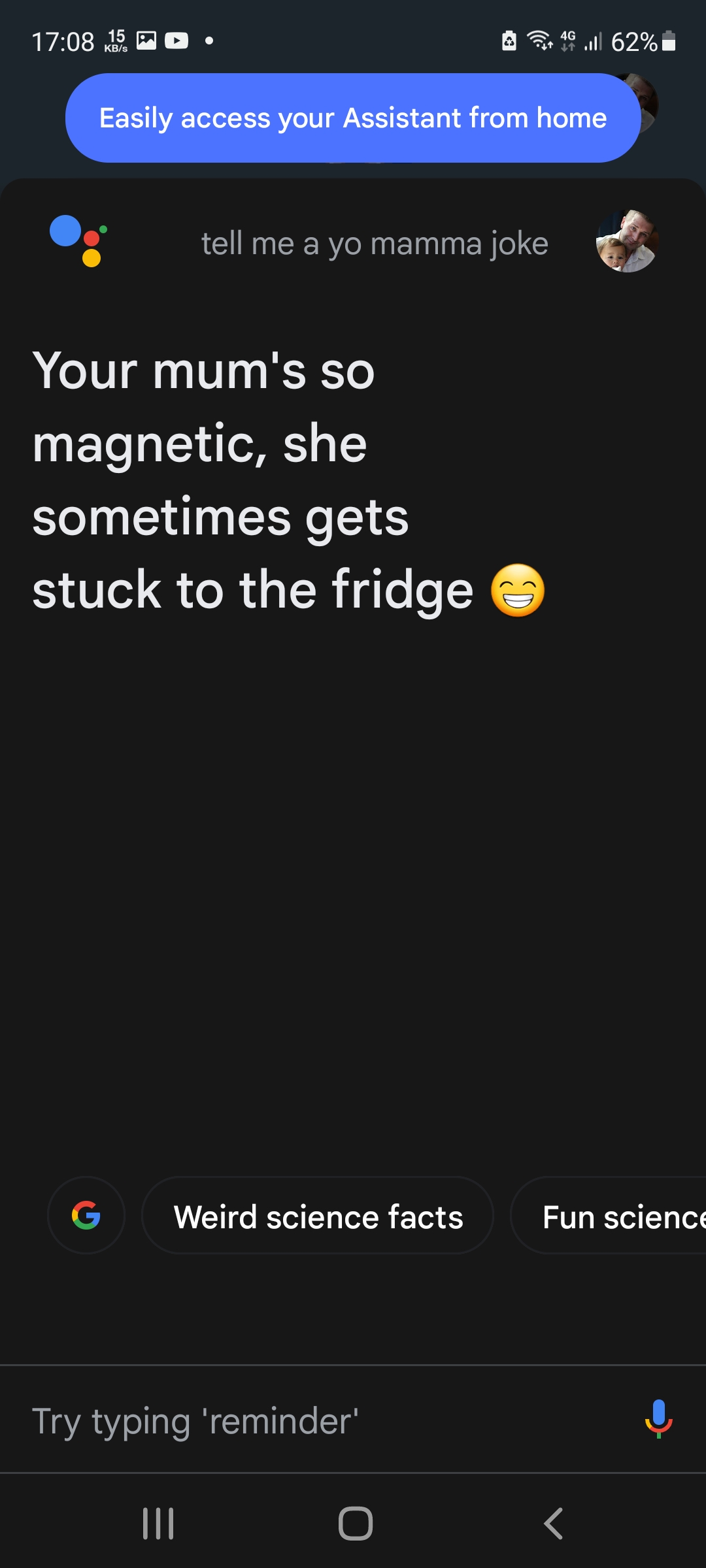
Task: Select the 'Weird science facts' suggestion chip
Action: 318,1217
